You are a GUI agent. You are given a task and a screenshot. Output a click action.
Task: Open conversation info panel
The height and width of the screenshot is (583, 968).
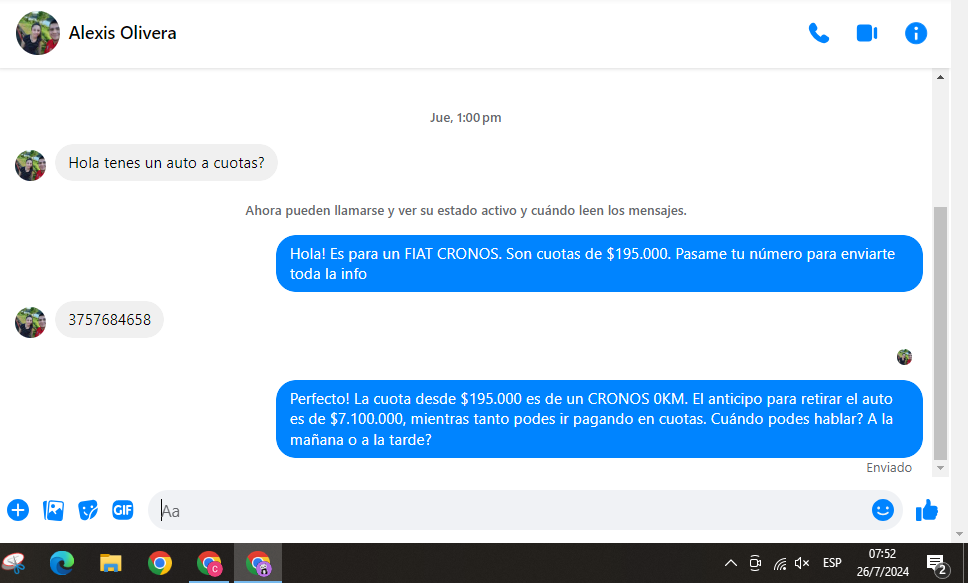point(915,33)
